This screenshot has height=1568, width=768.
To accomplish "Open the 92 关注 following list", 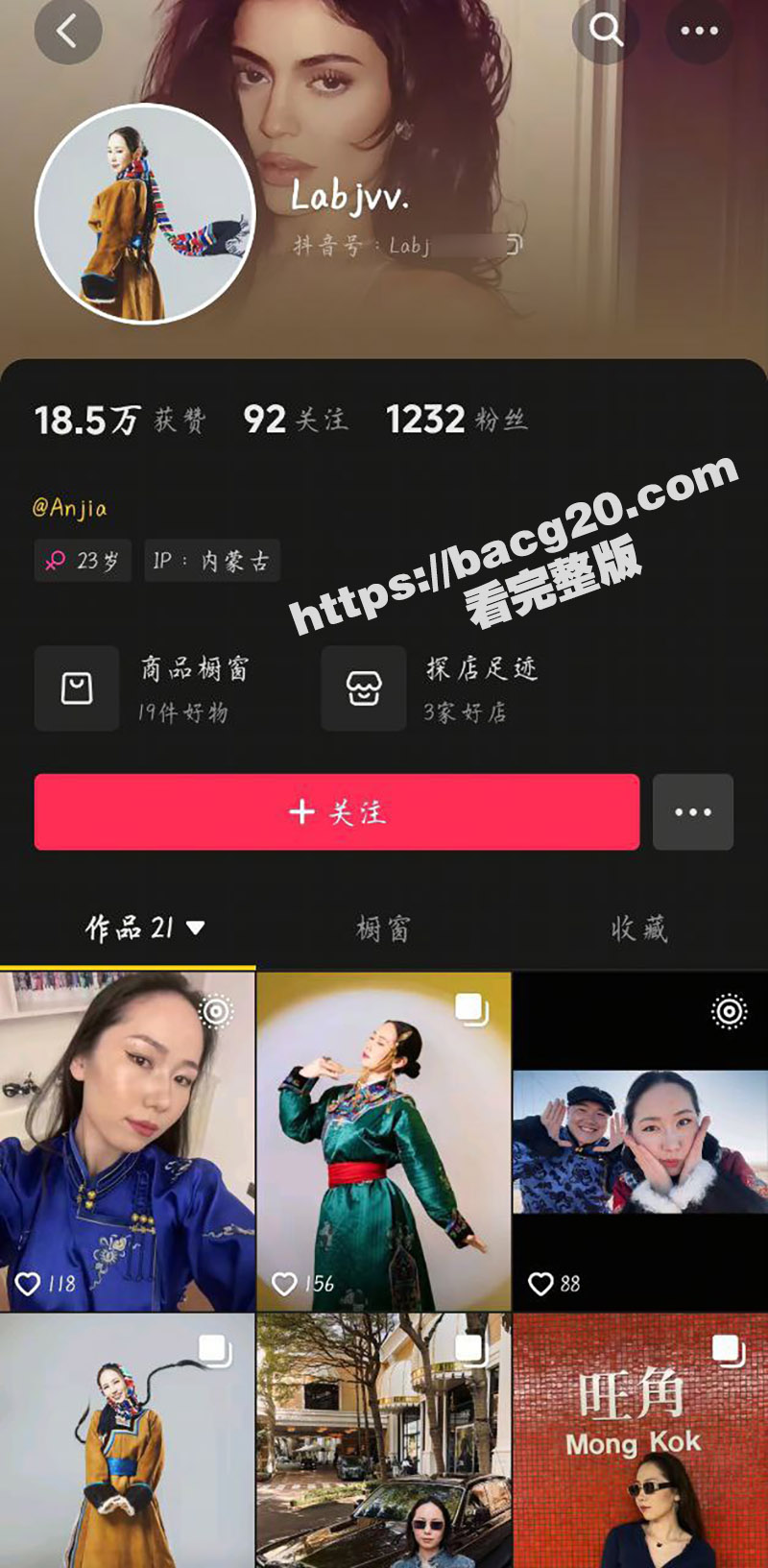I will pyautogui.click(x=295, y=420).
